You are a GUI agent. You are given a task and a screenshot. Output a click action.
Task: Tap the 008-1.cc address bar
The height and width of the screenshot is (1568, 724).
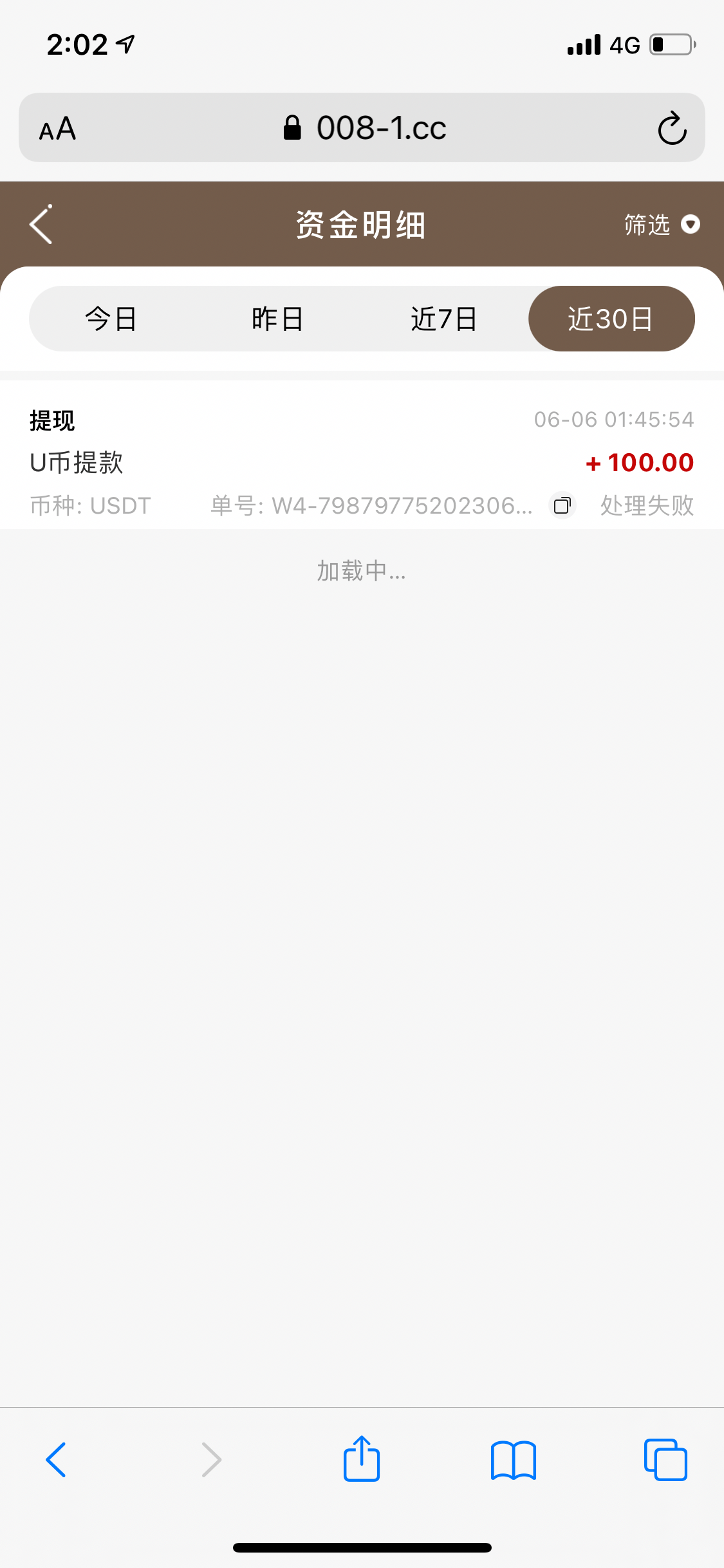[x=364, y=128]
